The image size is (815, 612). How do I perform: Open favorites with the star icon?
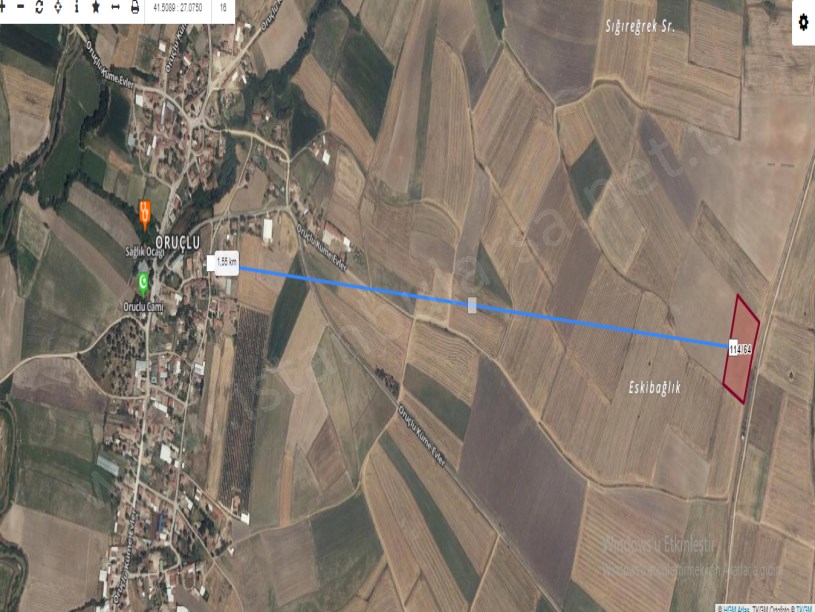pos(95,7)
